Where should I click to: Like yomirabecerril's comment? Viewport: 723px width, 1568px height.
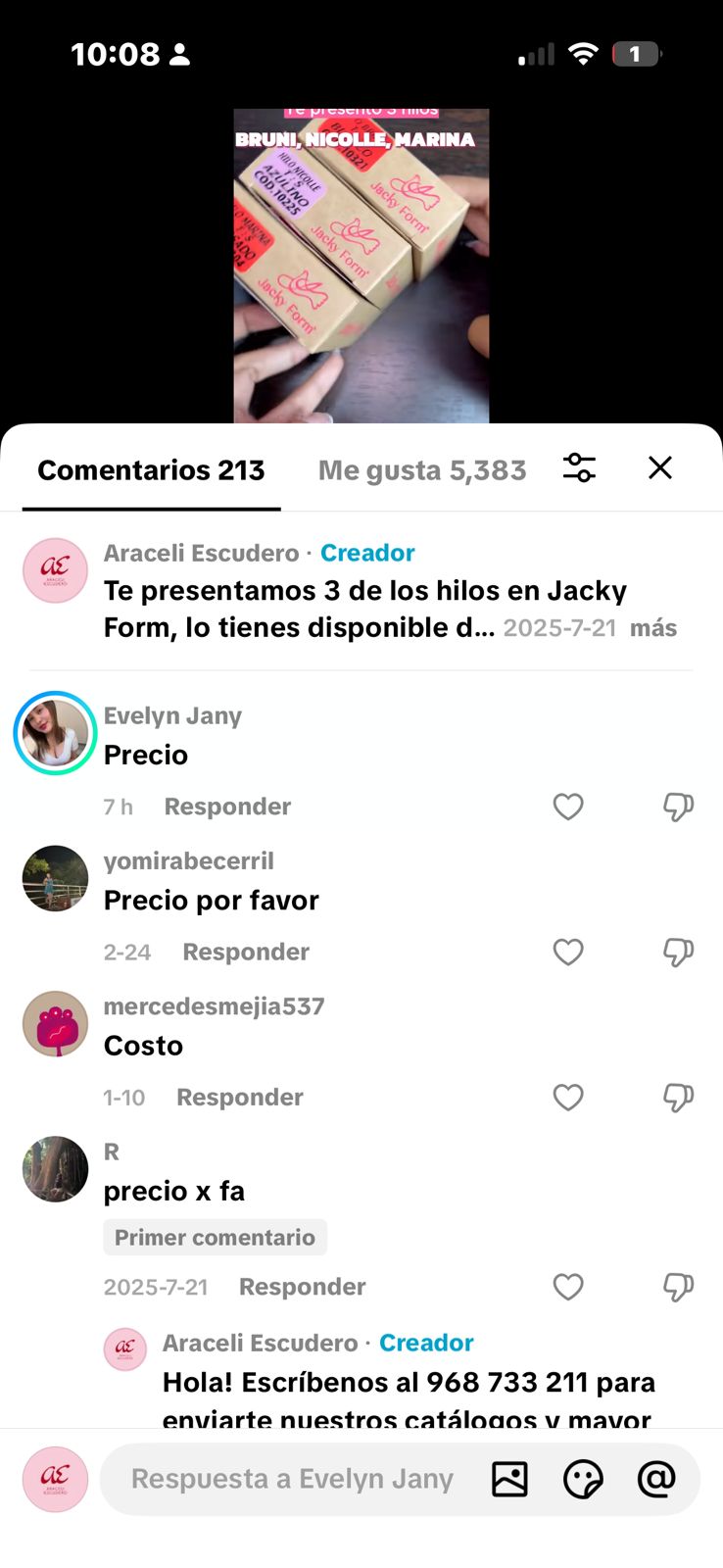[568, 952]
